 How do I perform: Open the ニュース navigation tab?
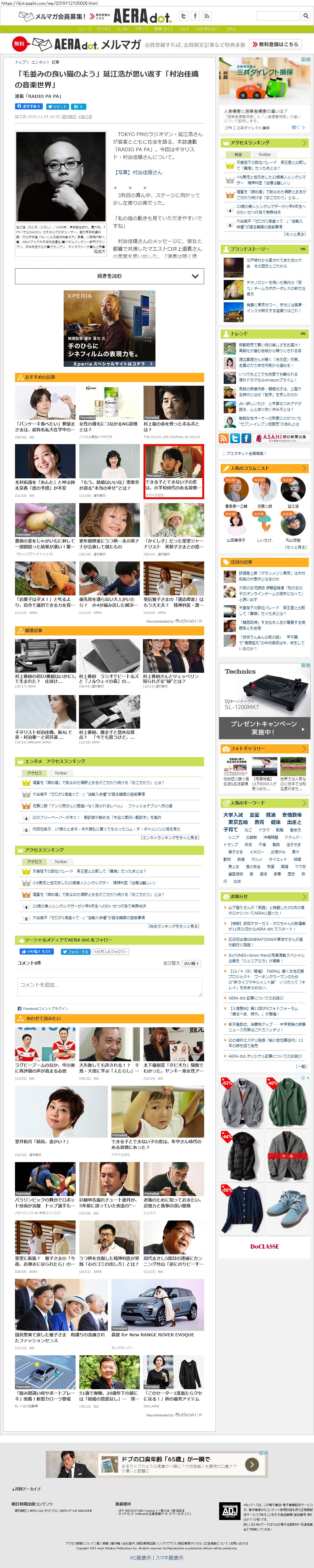coord(85,29)
